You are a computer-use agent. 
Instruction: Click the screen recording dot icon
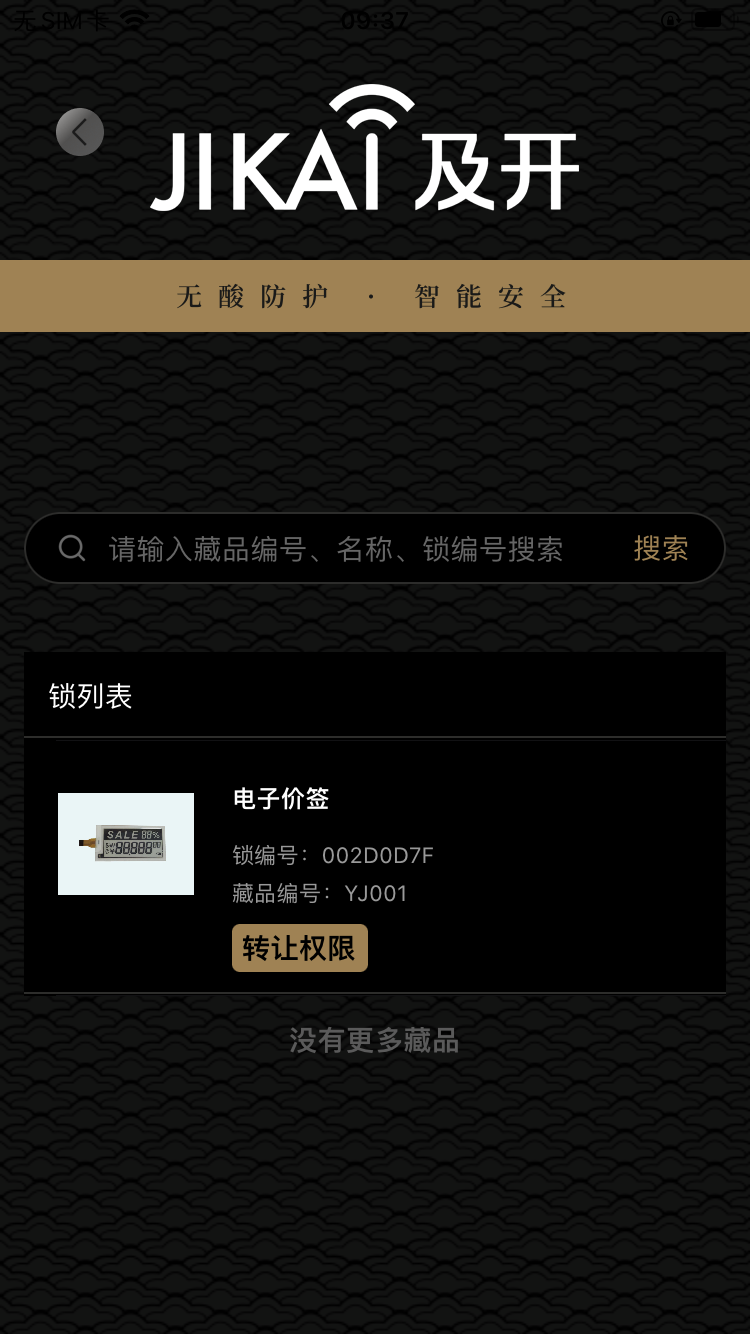pos(669,20)
